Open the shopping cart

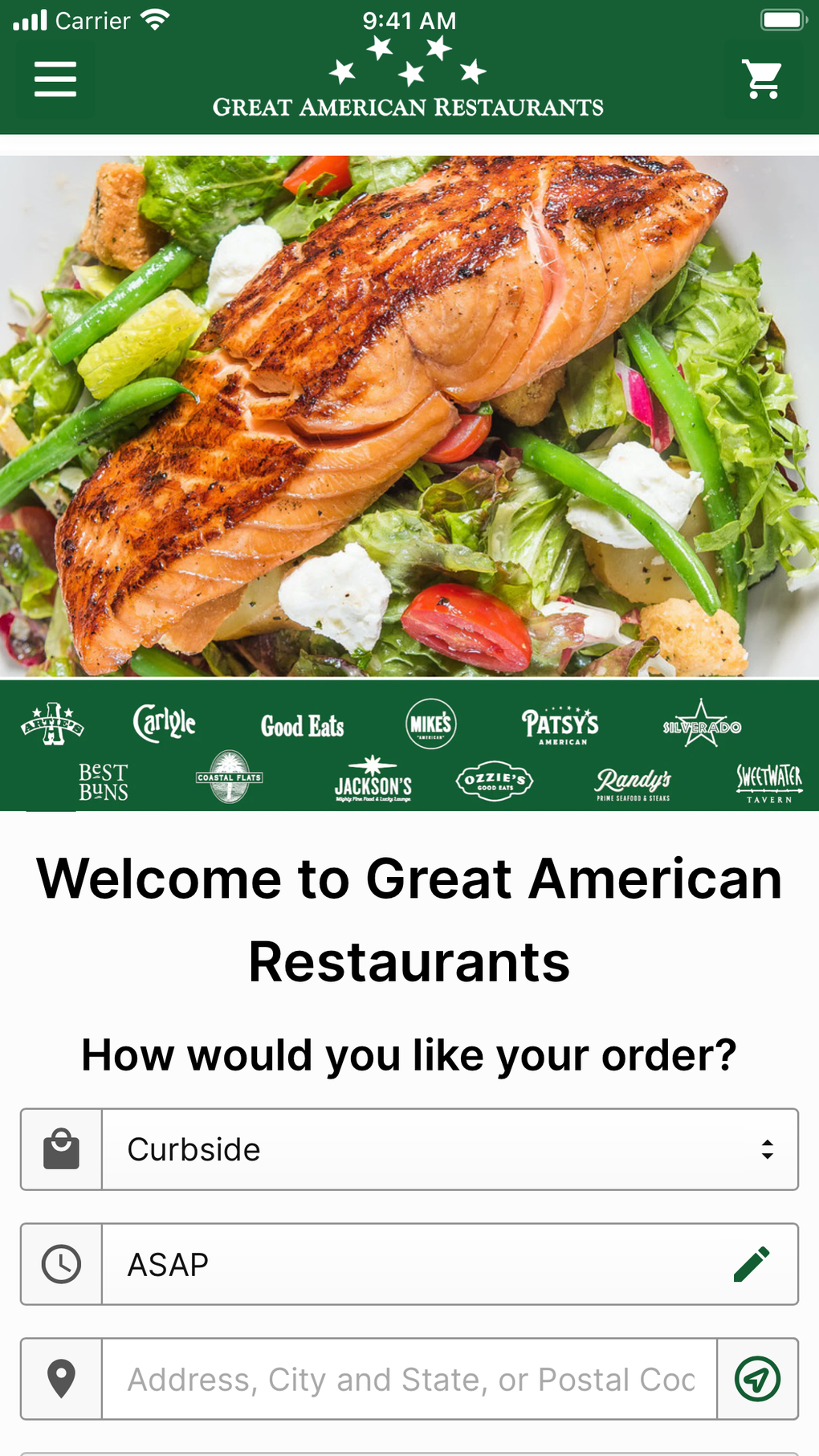click(762, 80)
